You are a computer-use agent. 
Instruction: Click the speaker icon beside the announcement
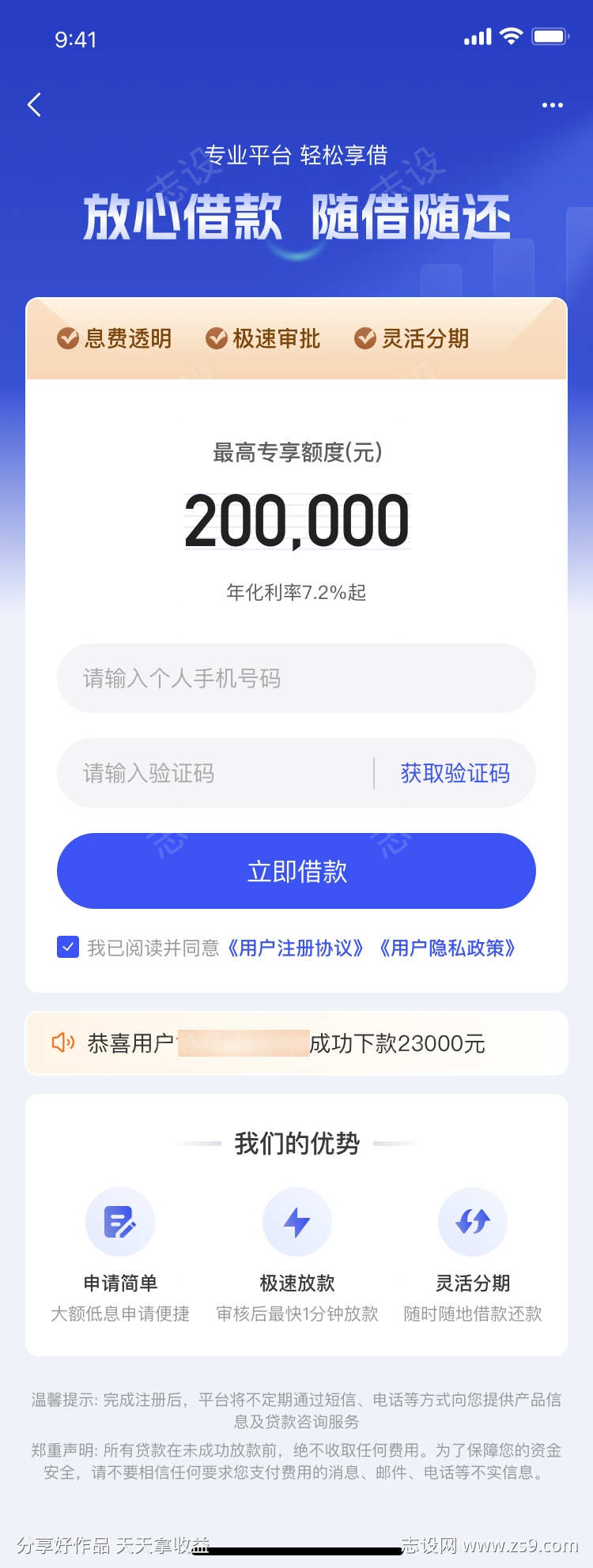click(62, 1043)
